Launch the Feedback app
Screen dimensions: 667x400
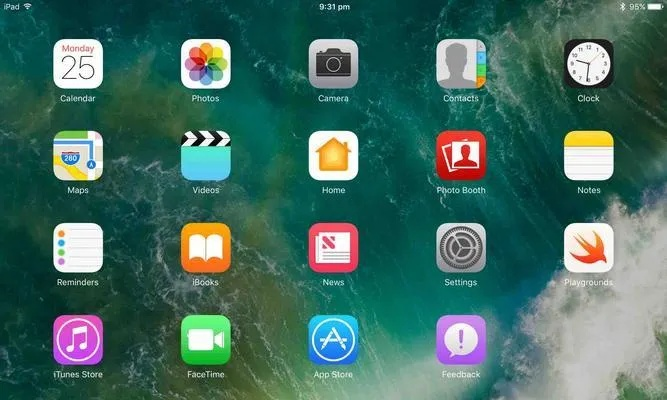click(x=461, y=340)
